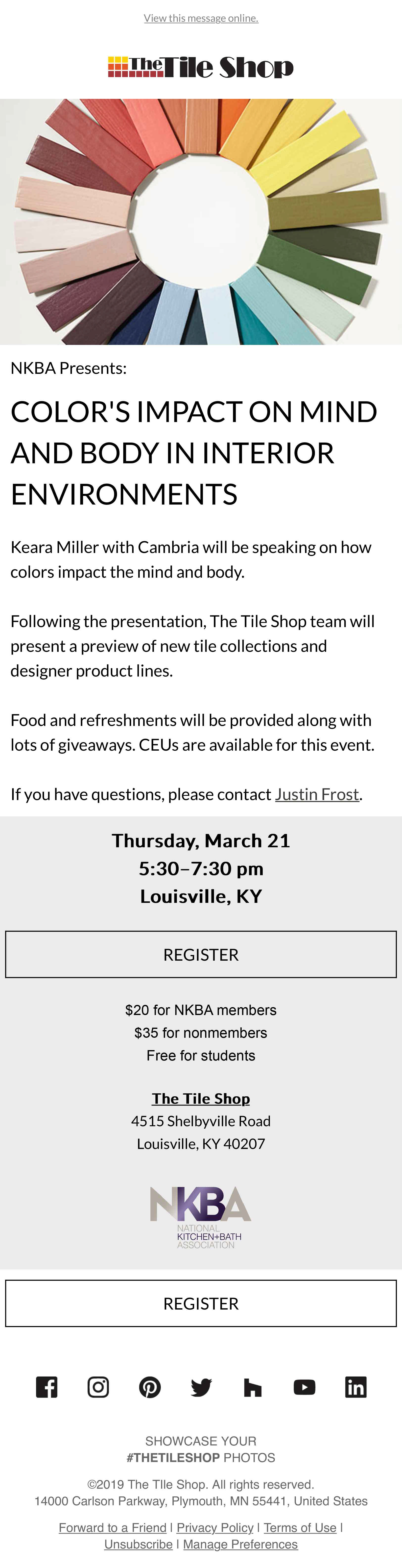Open the Justin Frost contact link
Viewport: 402px width, 1568px height.
tap(317, 794)
